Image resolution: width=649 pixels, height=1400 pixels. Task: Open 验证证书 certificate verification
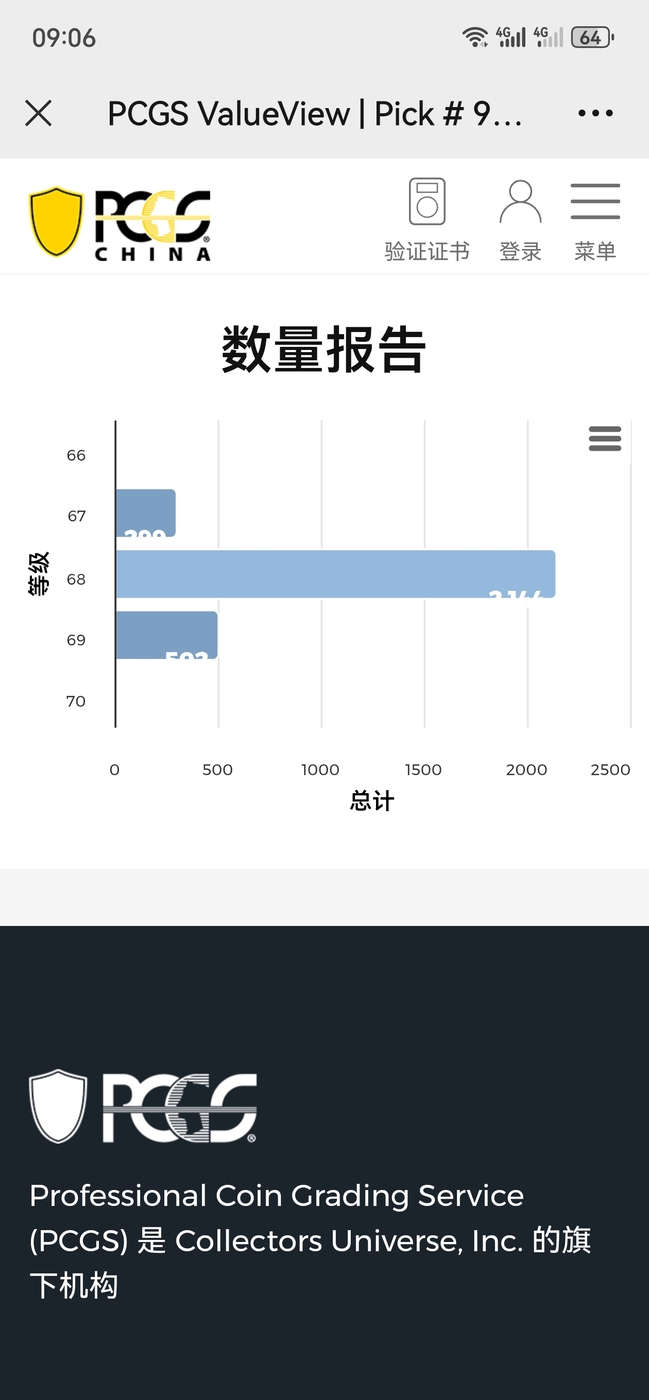click(x=427, y=221)
